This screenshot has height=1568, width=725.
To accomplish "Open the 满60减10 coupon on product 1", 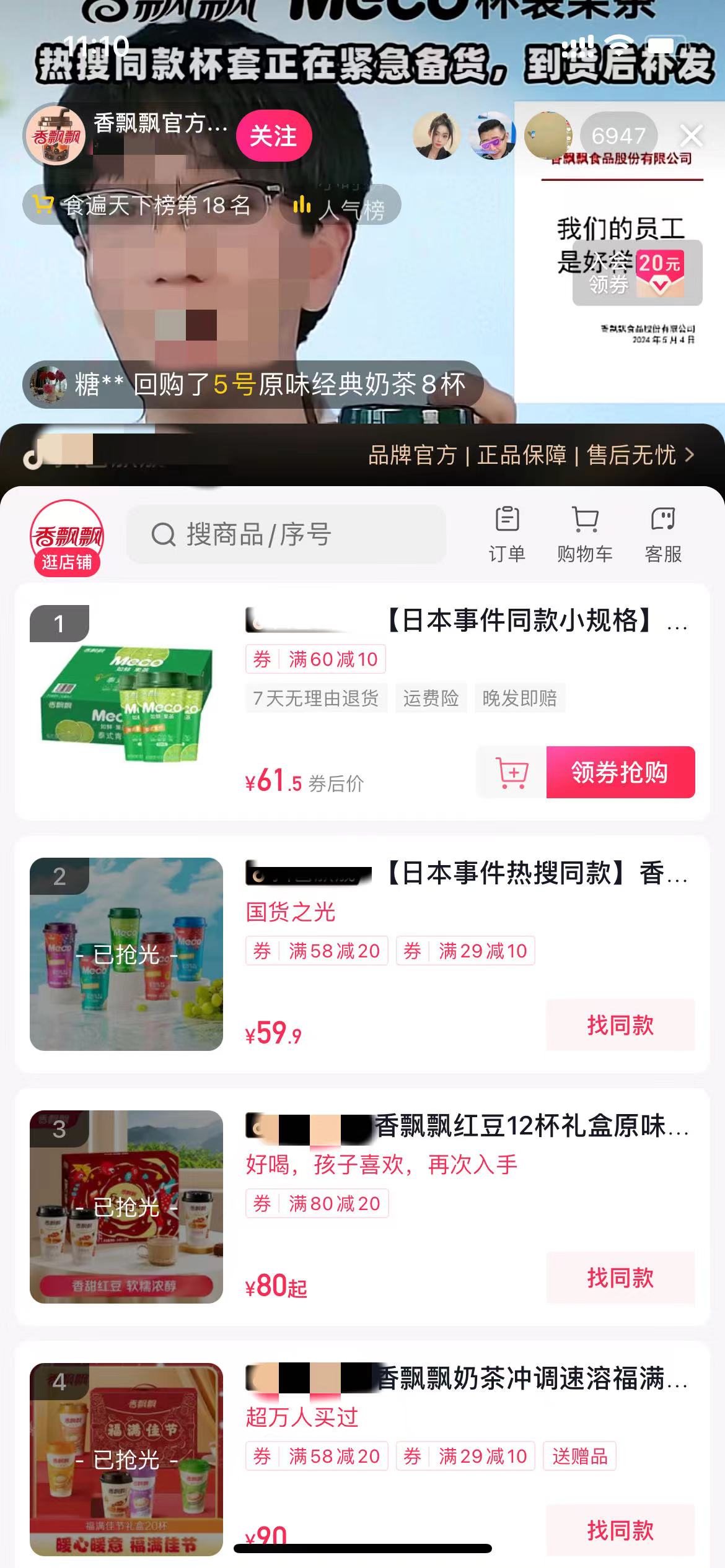I will click(x=316, y=659).
